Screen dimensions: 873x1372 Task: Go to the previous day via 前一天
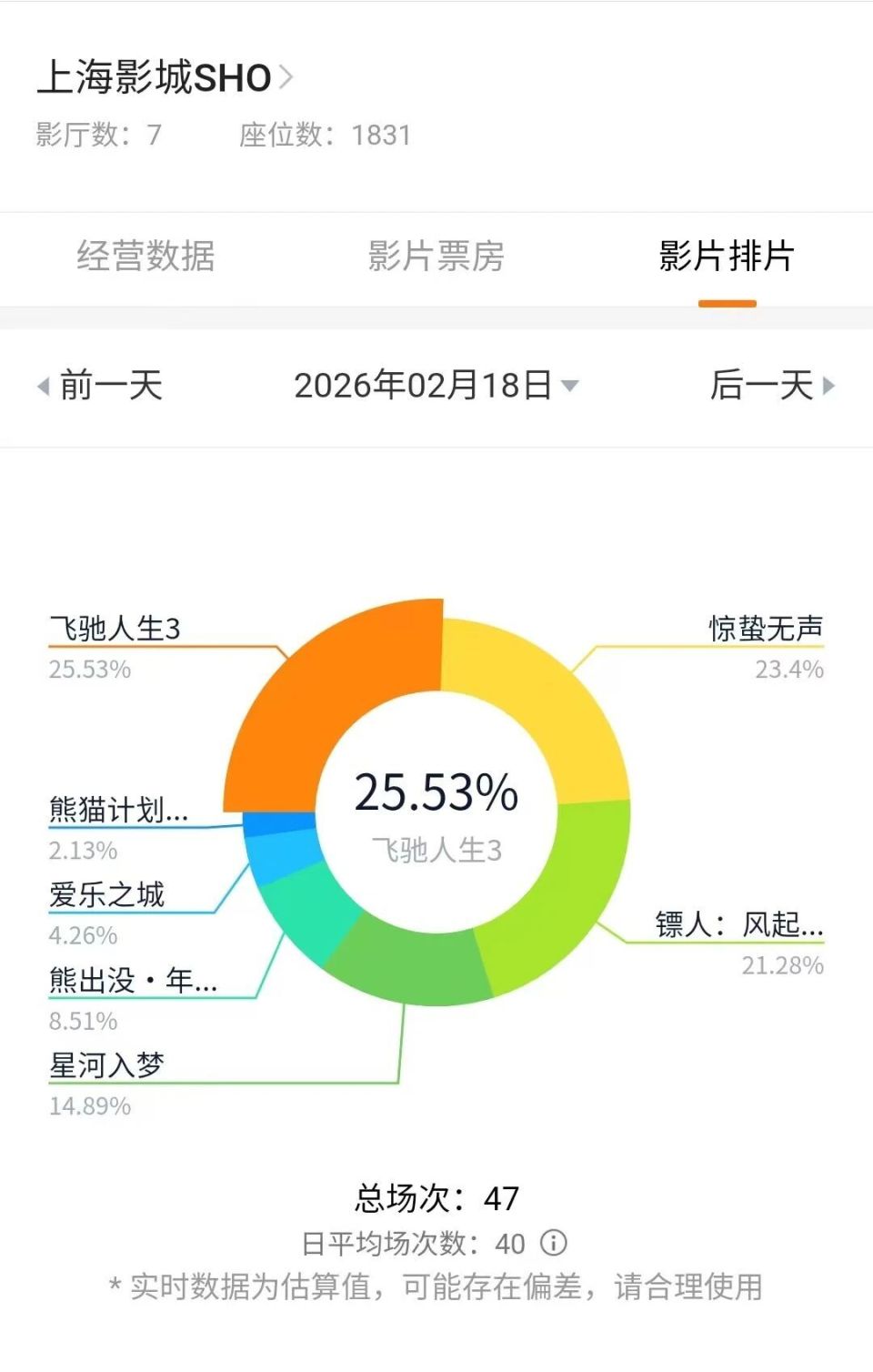(107, 386)
